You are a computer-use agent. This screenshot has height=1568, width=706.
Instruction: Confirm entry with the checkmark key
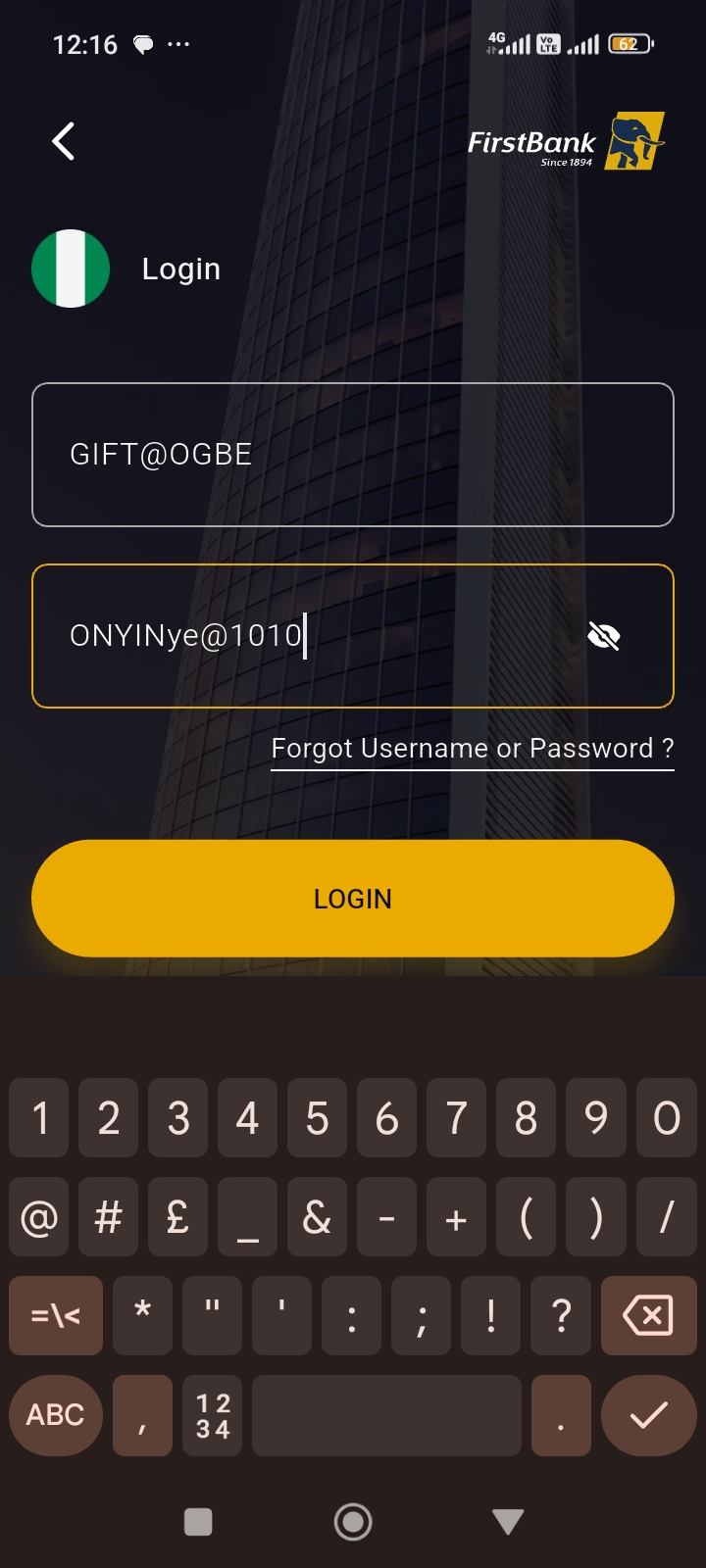648,1415
